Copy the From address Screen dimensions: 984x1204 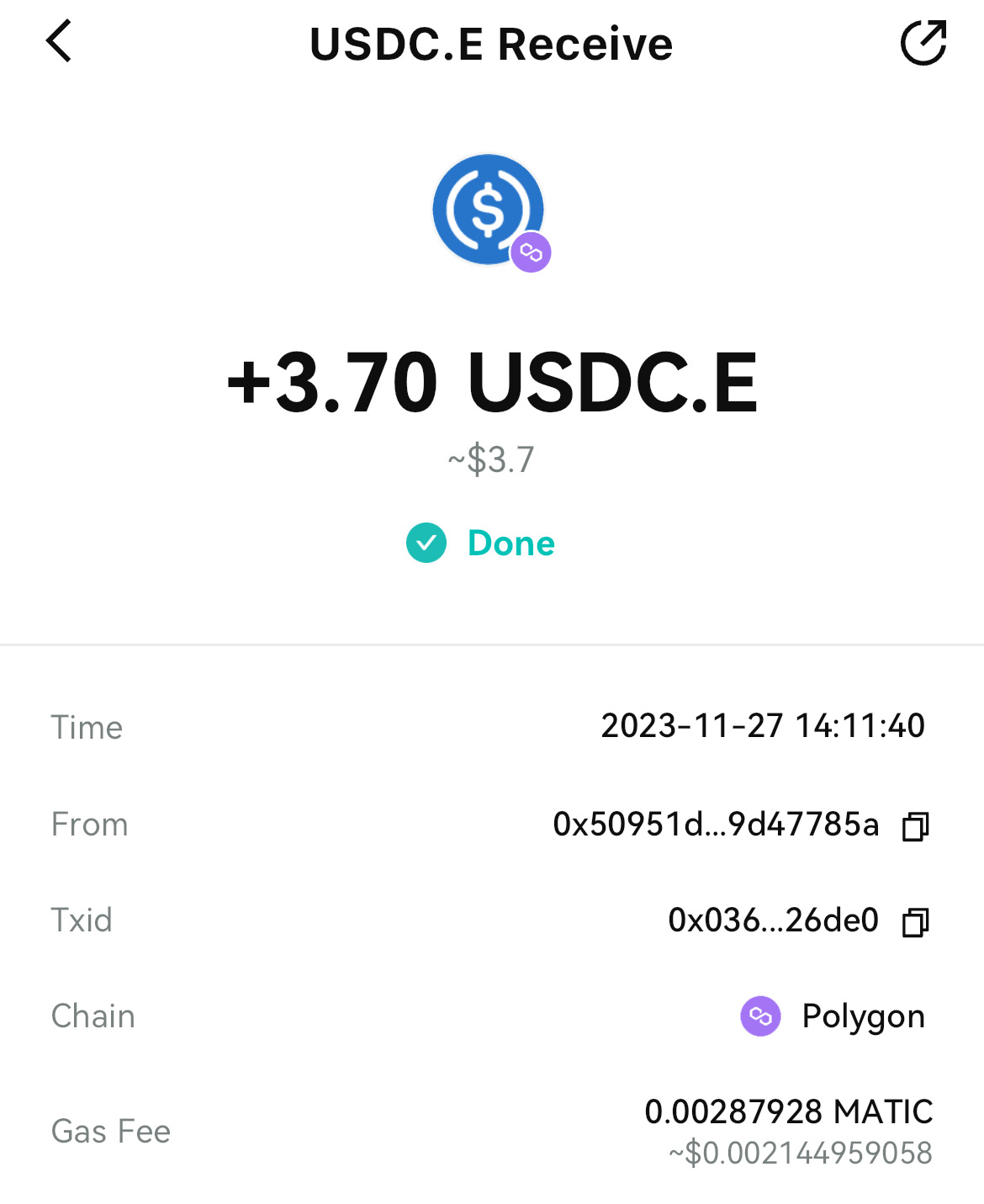click(x=915, y=826)
